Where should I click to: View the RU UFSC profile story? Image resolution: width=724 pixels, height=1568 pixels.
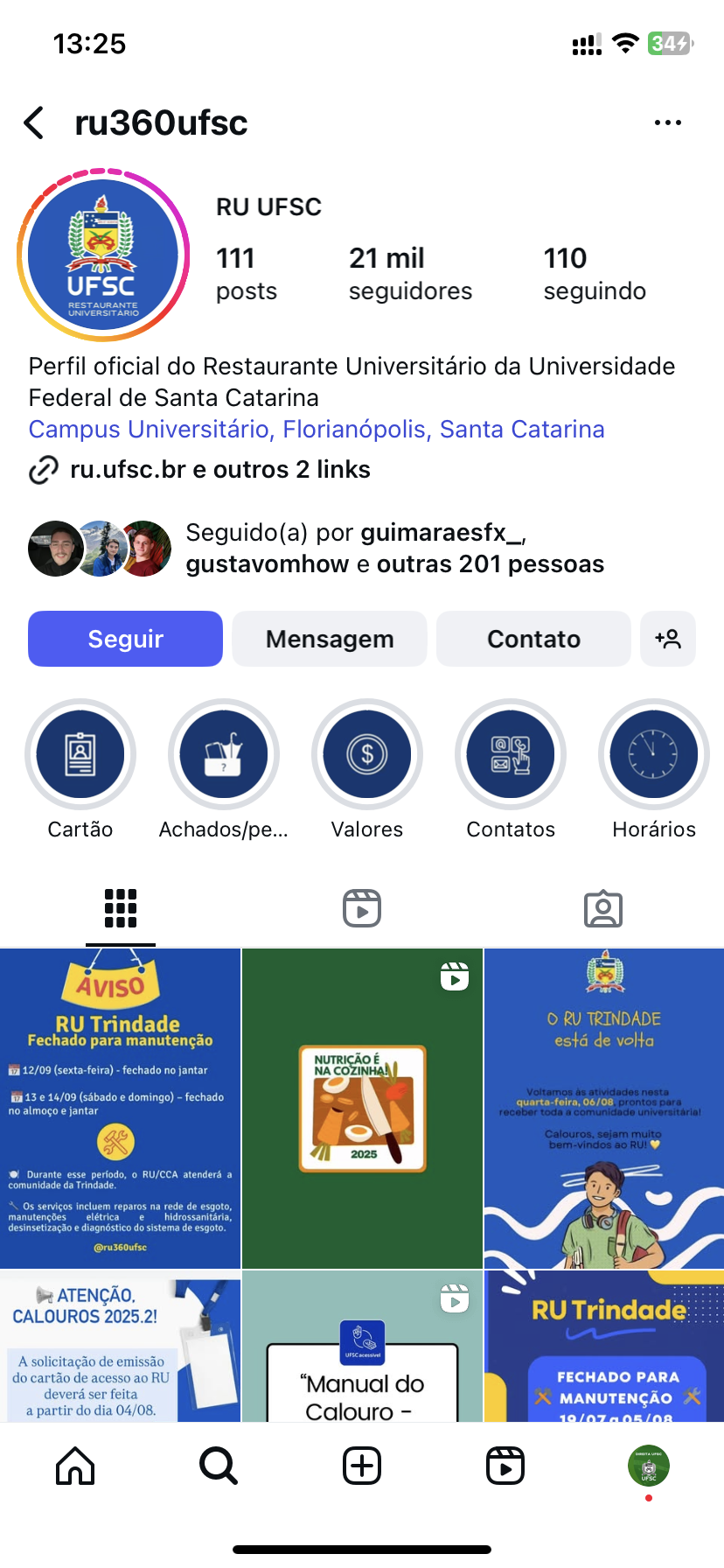tap(103, 255)
